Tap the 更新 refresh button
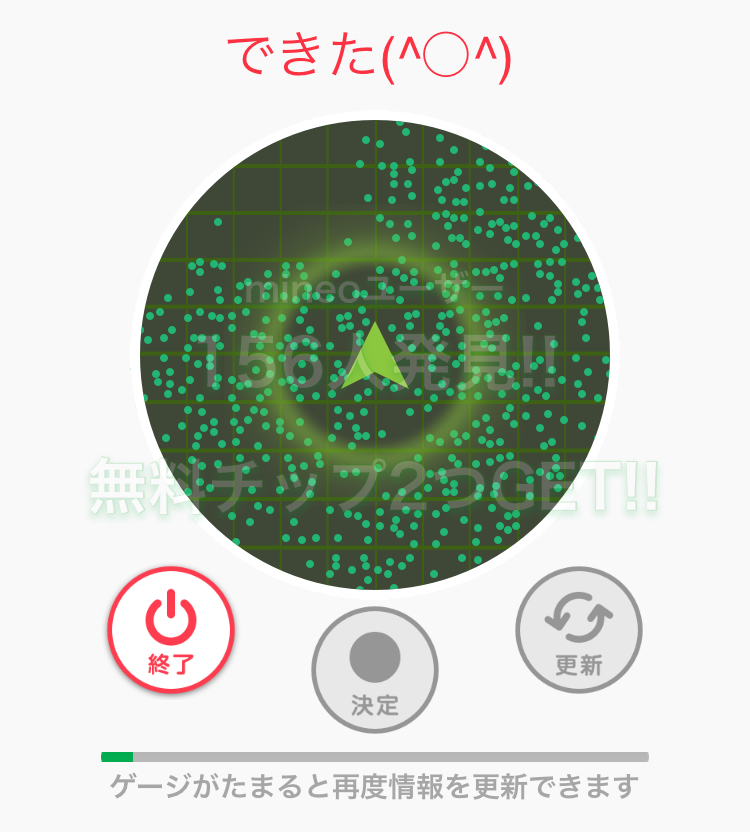The height and width of the screenshot is (832, 750). tap(579, 630)
